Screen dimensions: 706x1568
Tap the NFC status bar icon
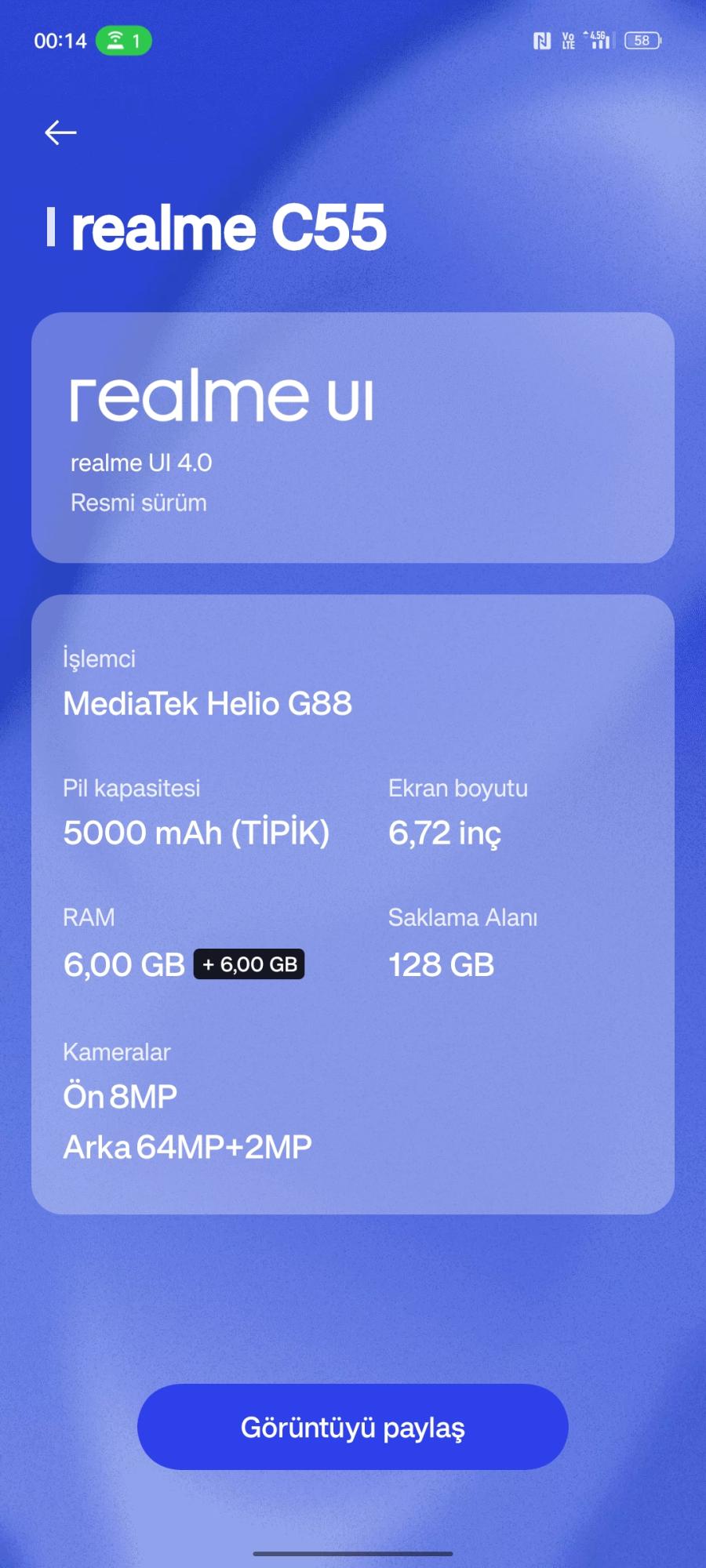541,39
